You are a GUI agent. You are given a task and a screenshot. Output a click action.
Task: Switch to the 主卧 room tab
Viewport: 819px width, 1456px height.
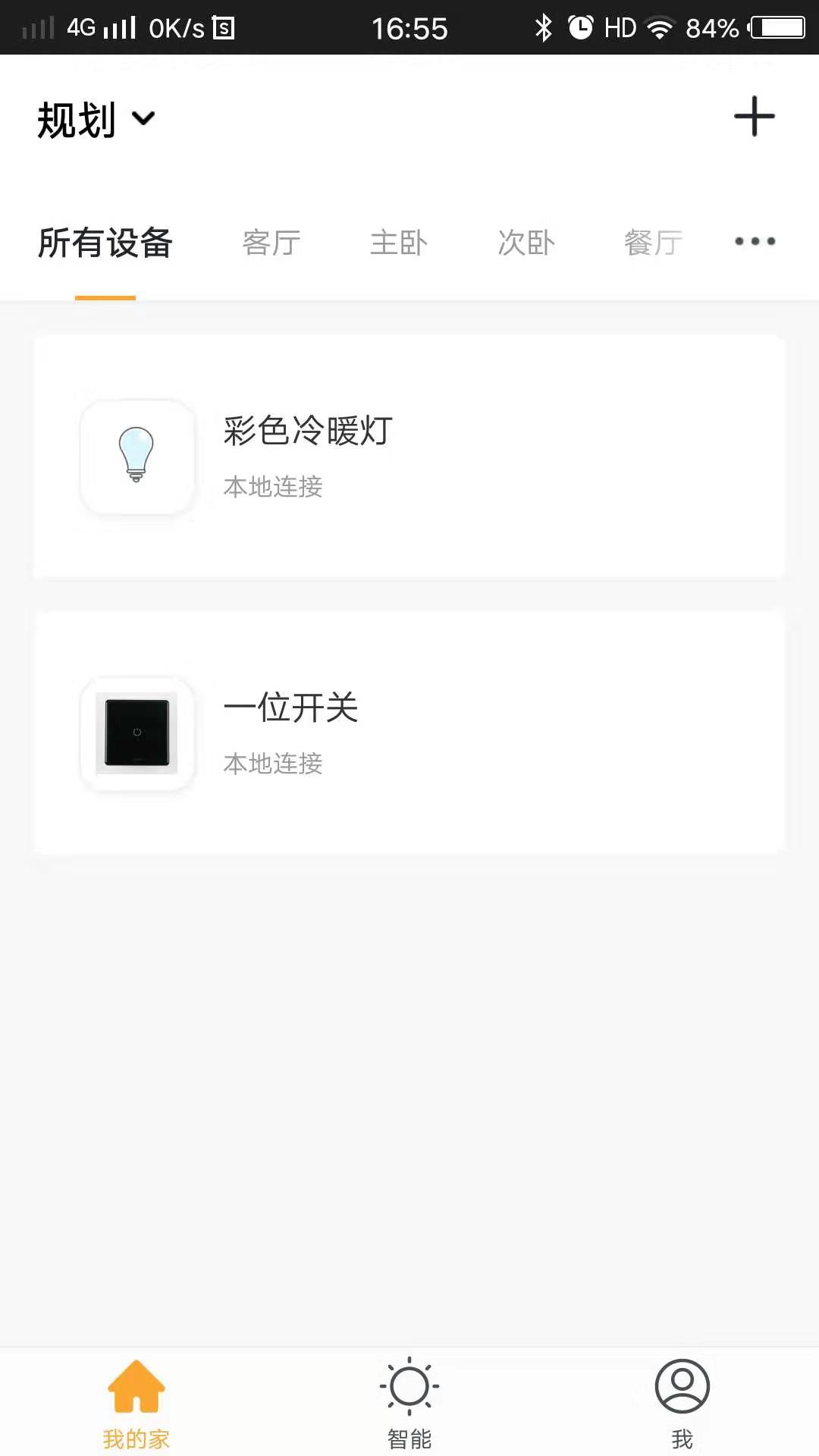click(x=399, y=243)
